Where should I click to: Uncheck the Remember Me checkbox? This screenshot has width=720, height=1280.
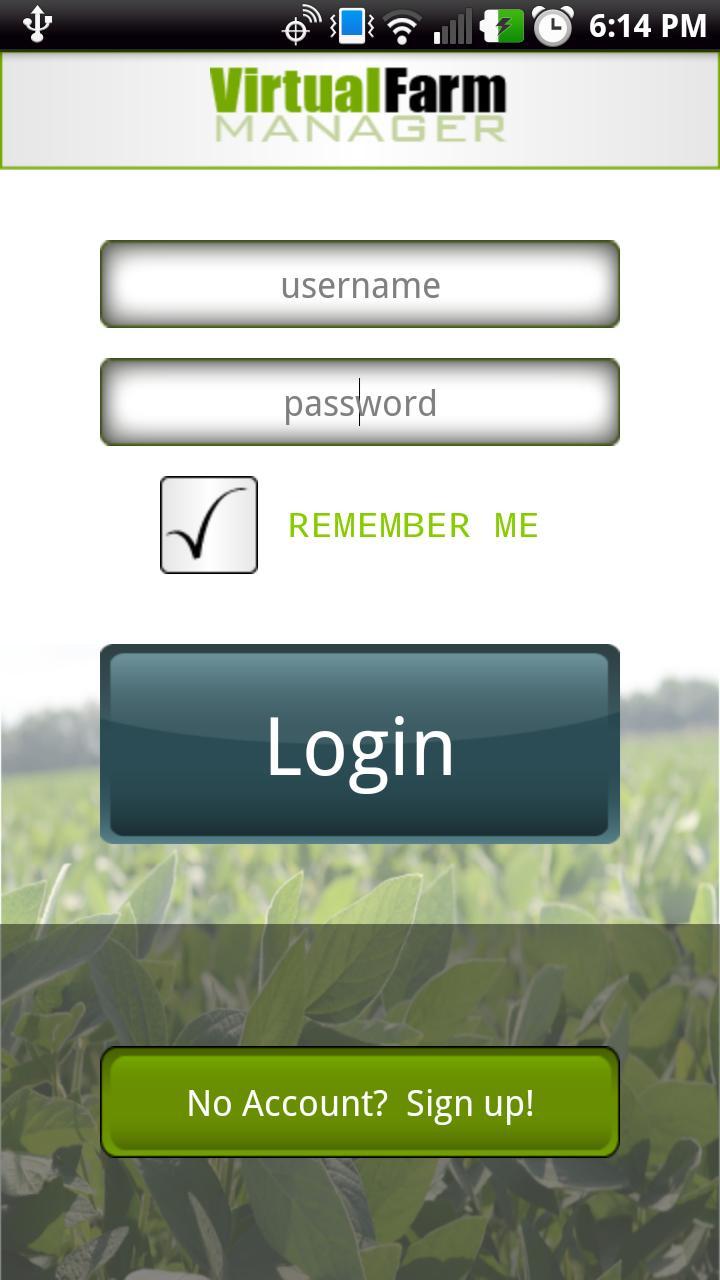click(209, 525)
